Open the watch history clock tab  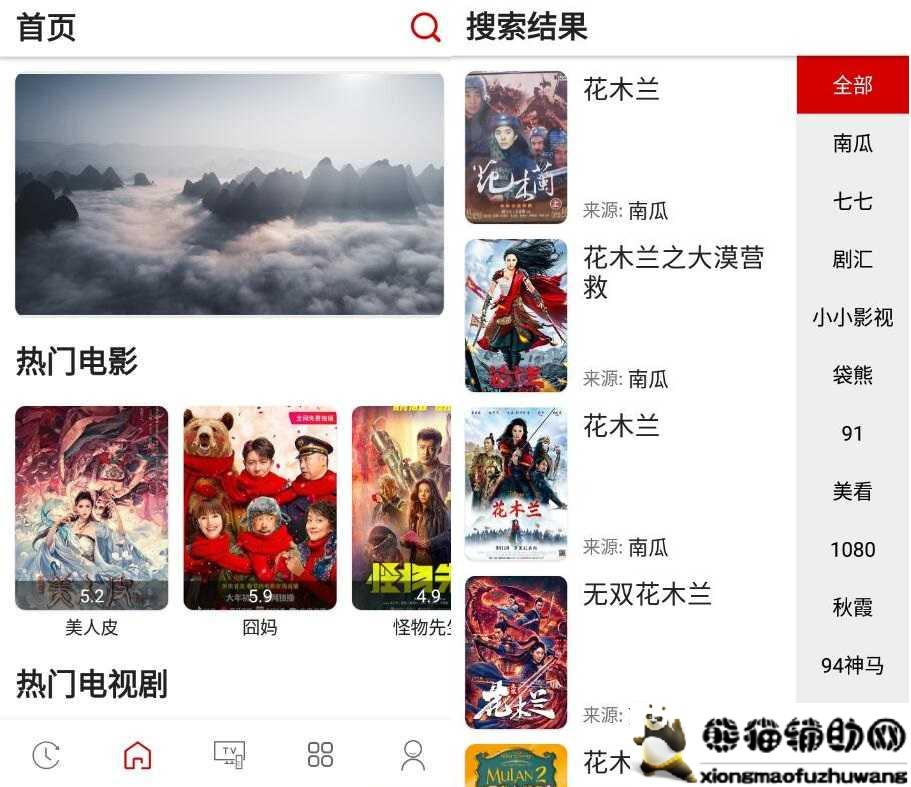tap(46, 755)
